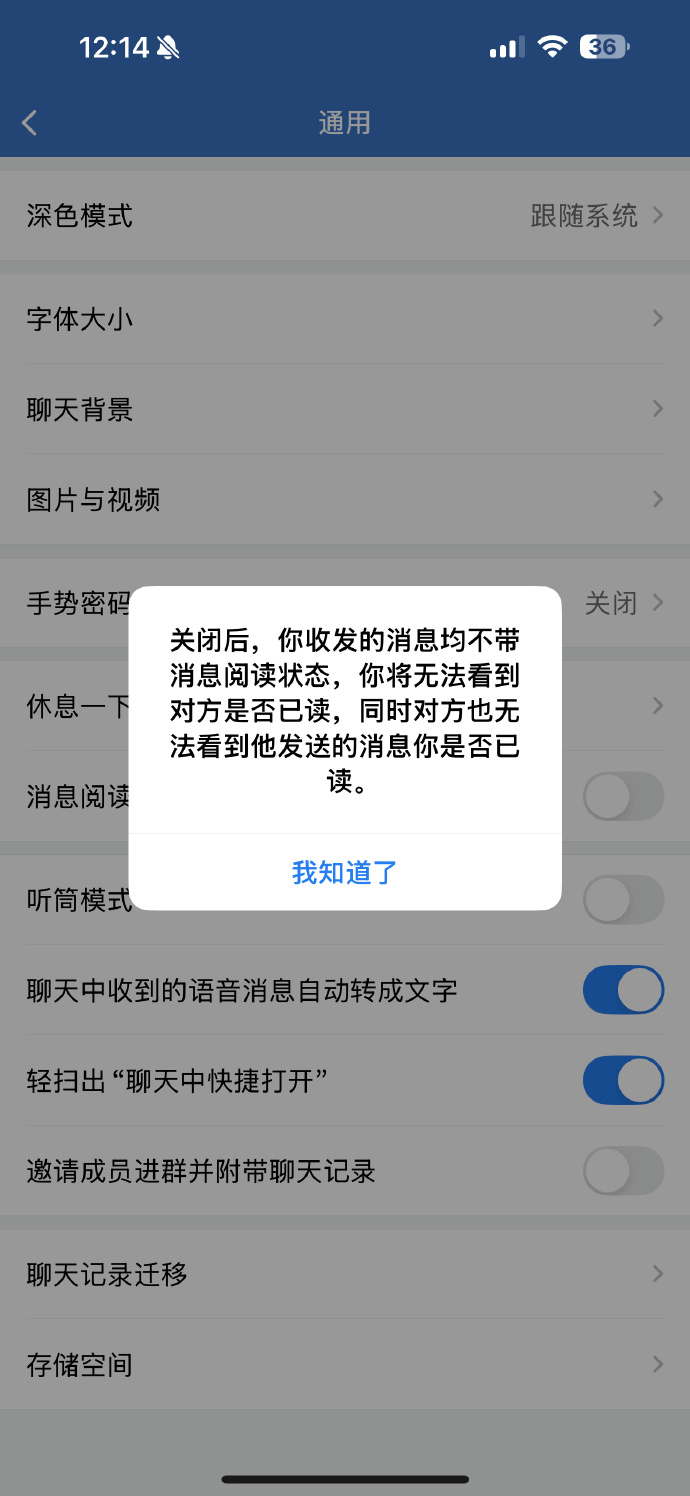Disable 轻扫出“聊天中快捷打开”
The width and height of the screenshot is (690, 1496).
pyautogui.click(x=623, y=1080)
